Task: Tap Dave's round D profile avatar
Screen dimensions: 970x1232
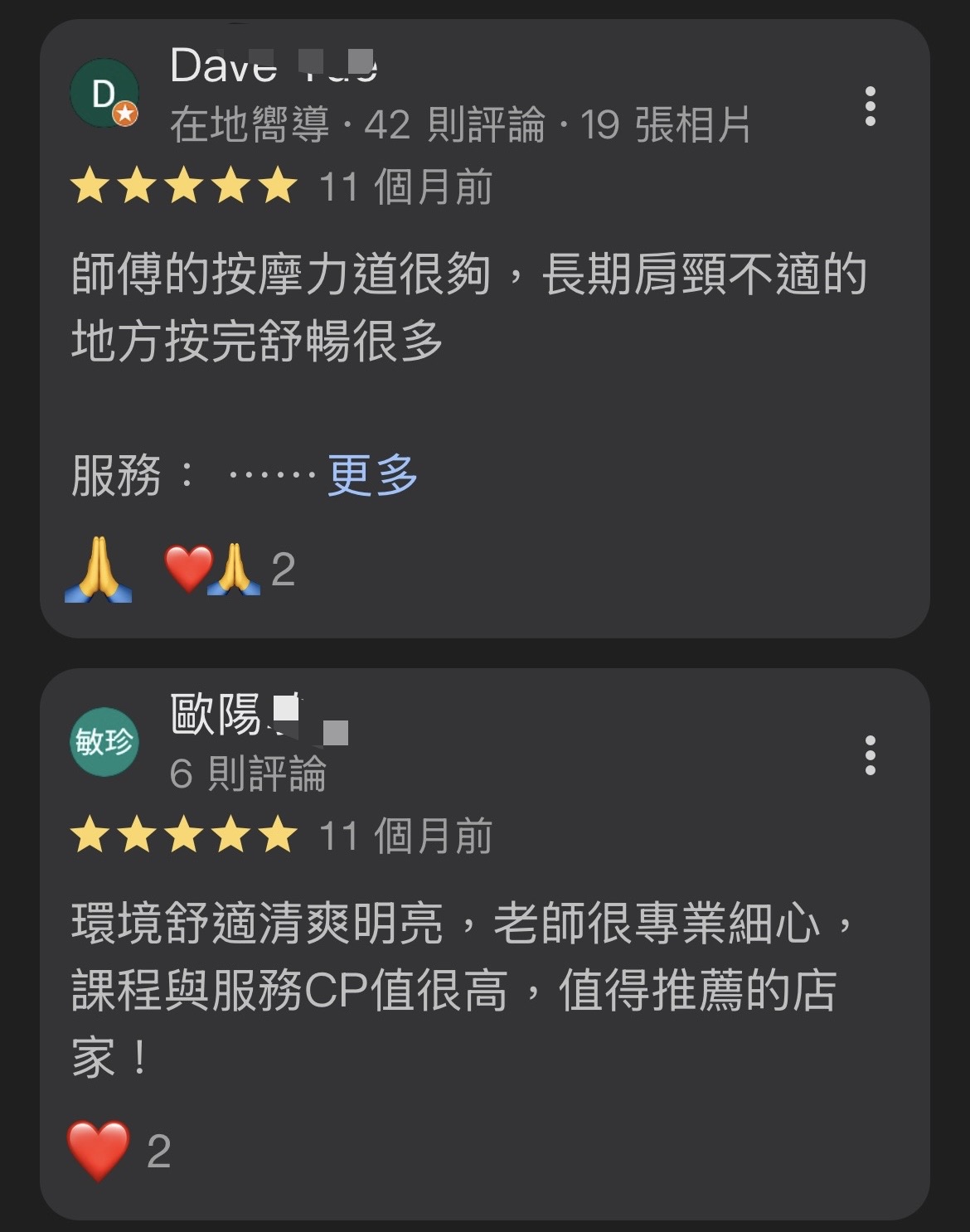Action: click(x=104, y=94)
